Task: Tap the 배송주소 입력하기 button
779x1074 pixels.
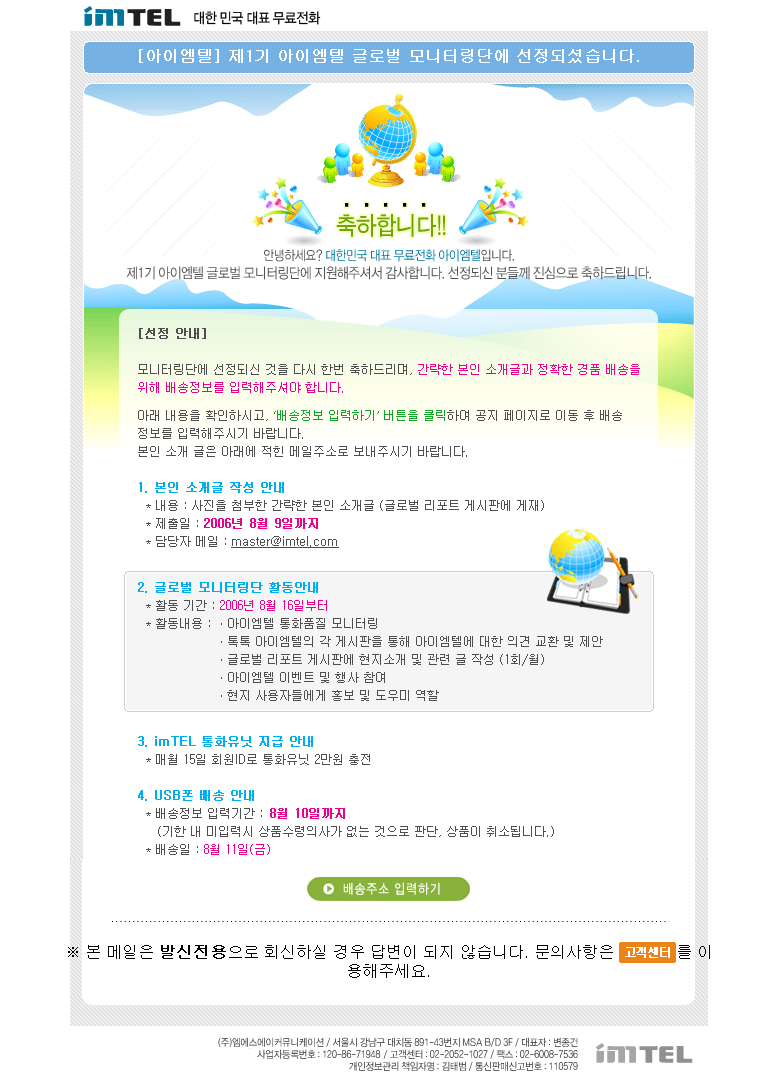Action: coord(388,889)
